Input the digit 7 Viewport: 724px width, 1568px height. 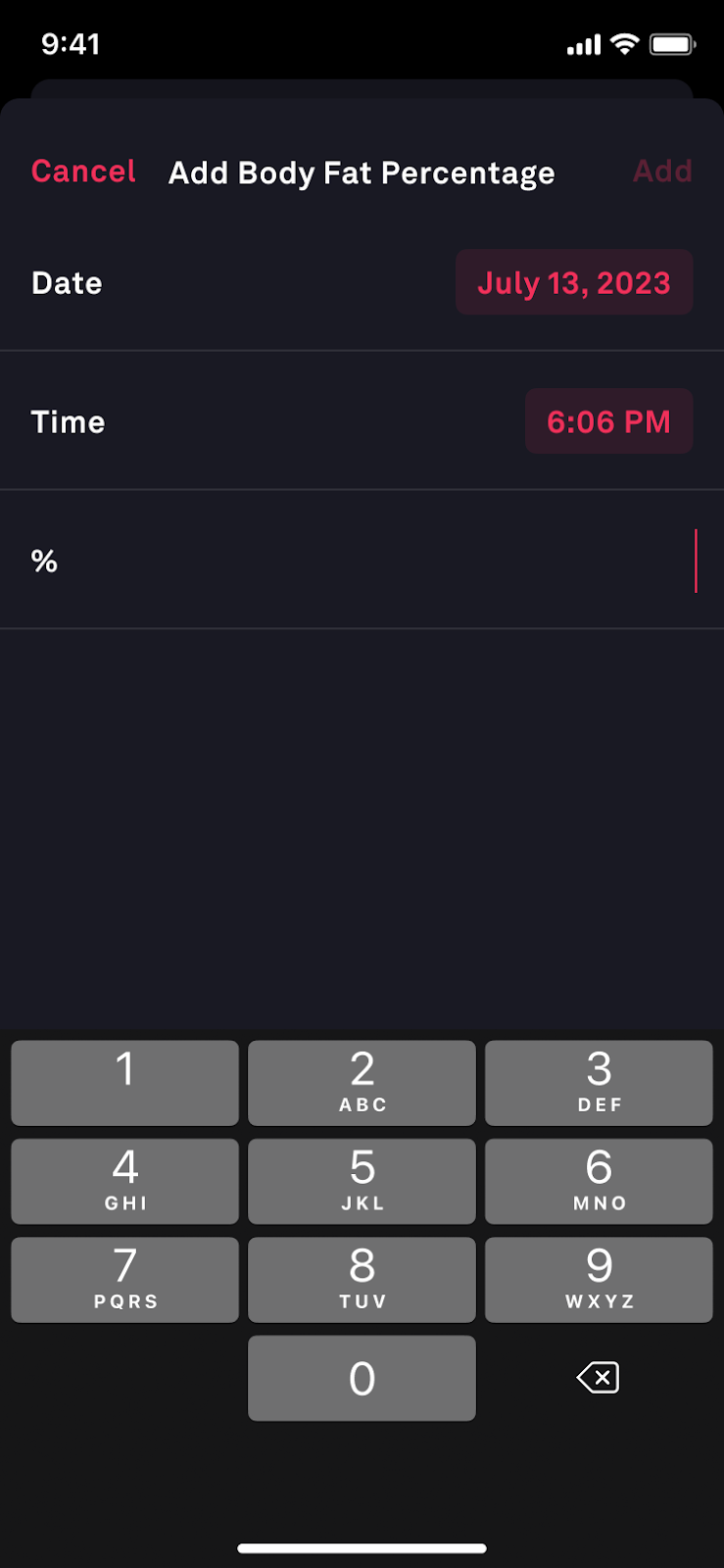point(124,1280)
